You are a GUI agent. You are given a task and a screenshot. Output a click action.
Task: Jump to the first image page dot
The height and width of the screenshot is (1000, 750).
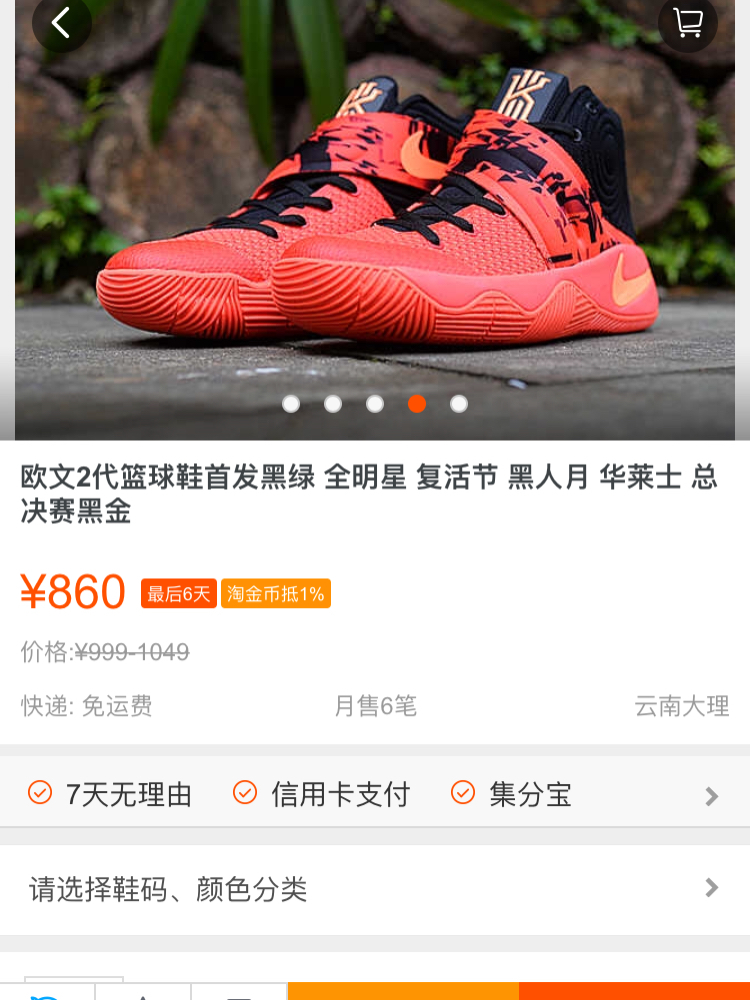tap(291, 404)
